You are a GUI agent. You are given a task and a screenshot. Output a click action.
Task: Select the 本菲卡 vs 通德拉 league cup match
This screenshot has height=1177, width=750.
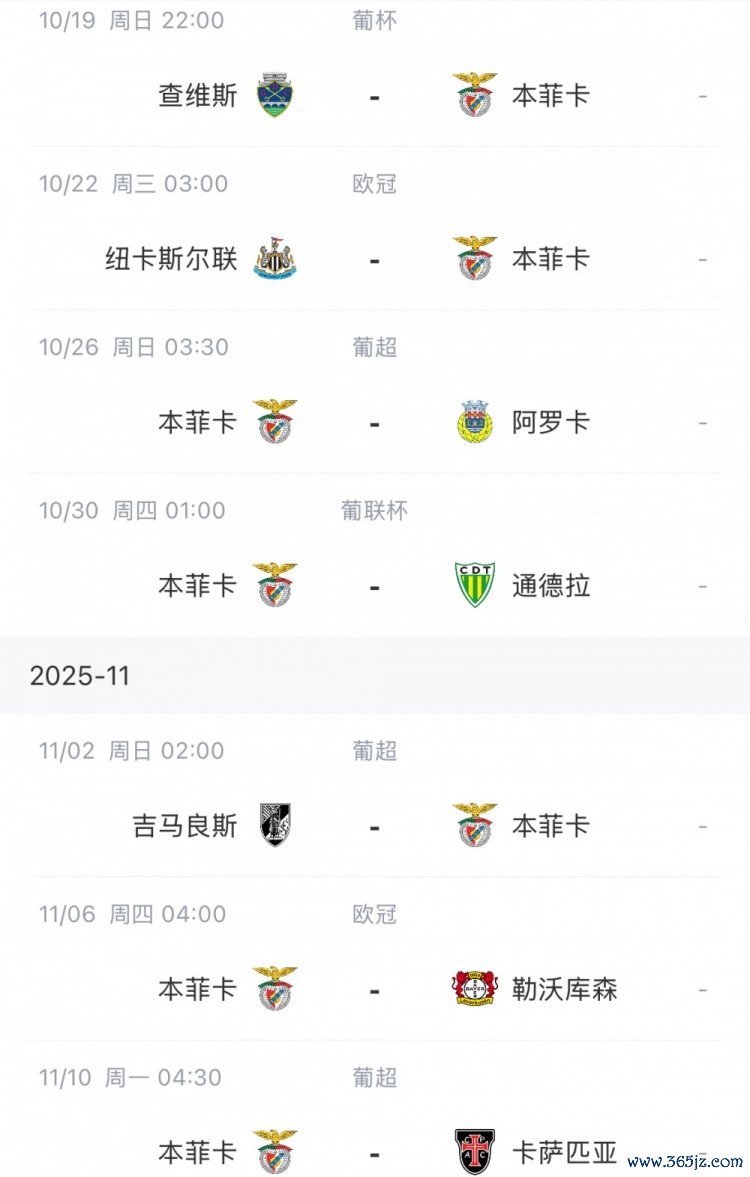pyautogui.click(x=374, y=586)
